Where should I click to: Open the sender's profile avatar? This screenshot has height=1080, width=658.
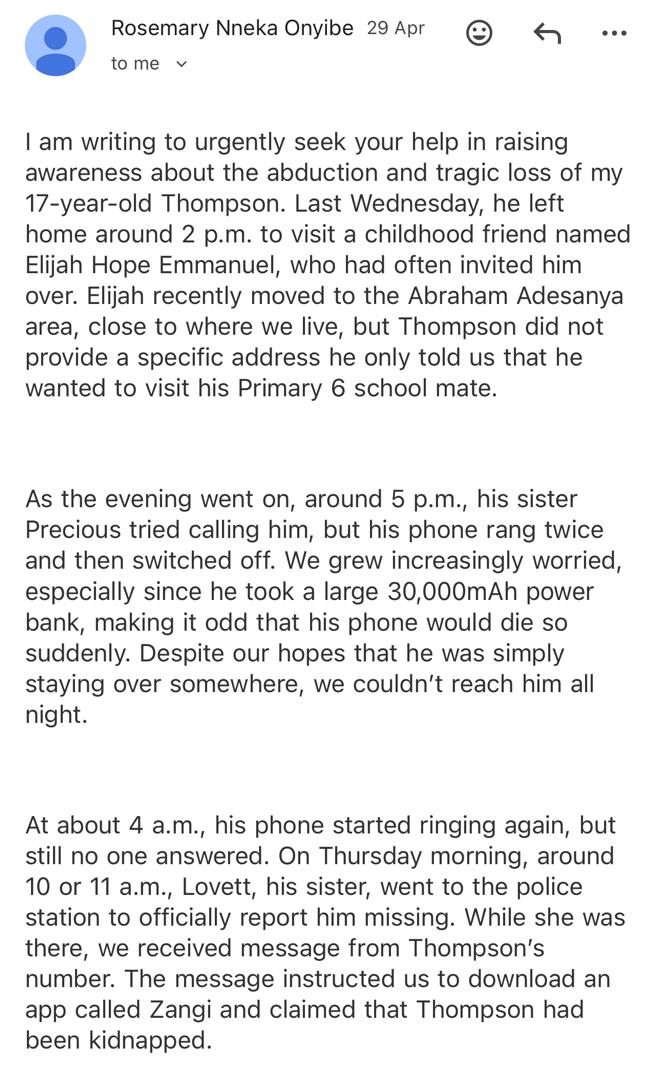(x=56, y=45)
